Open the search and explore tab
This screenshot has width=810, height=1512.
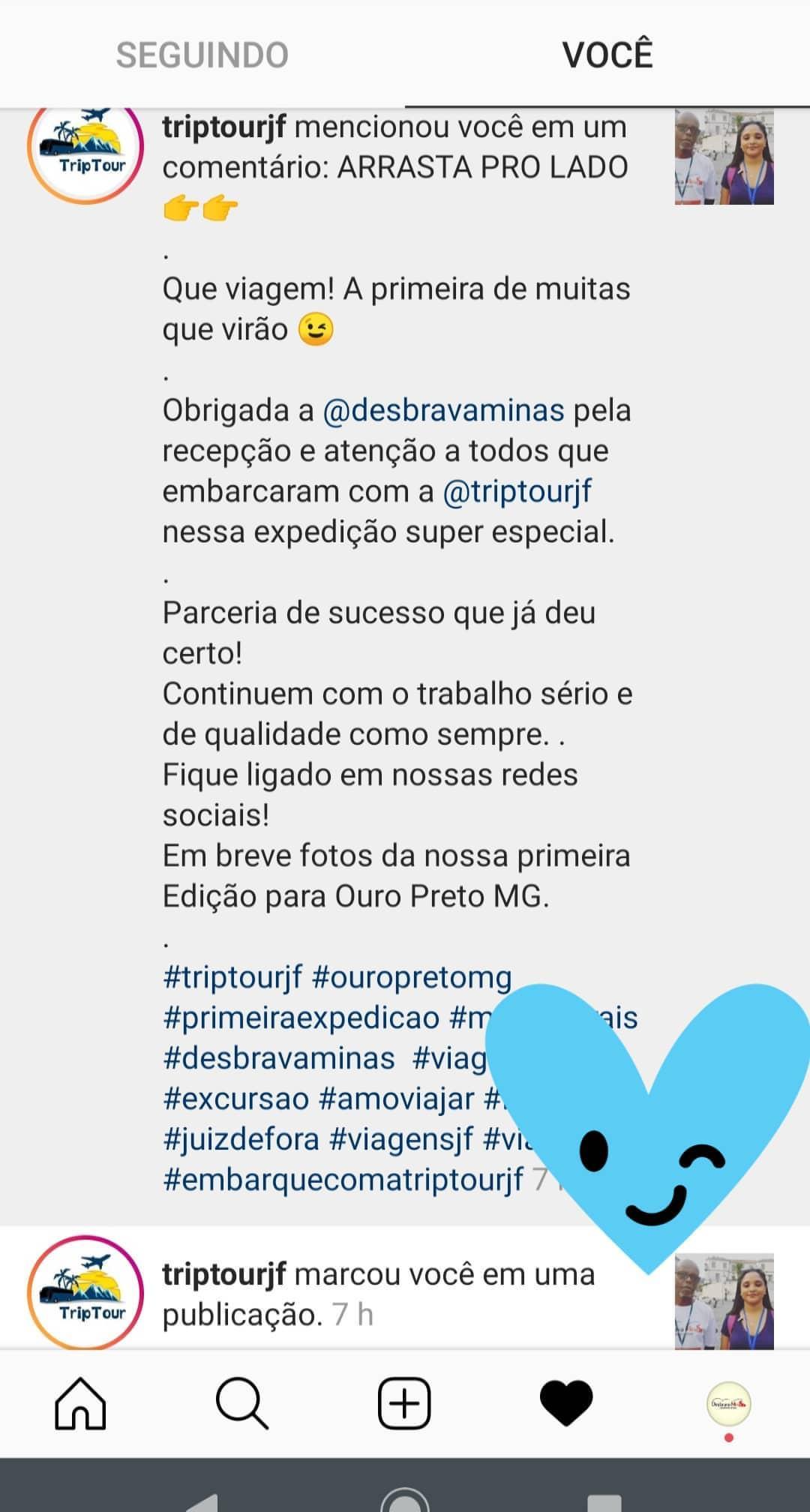242,1403
